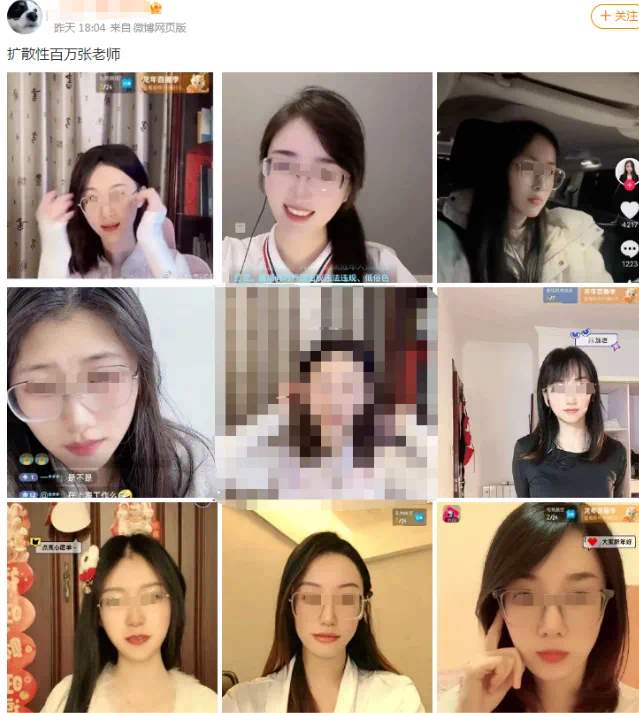Open the photo of woman adjusting glasses by curtain
Screen dimensions: 639x713
click(109, 175)
